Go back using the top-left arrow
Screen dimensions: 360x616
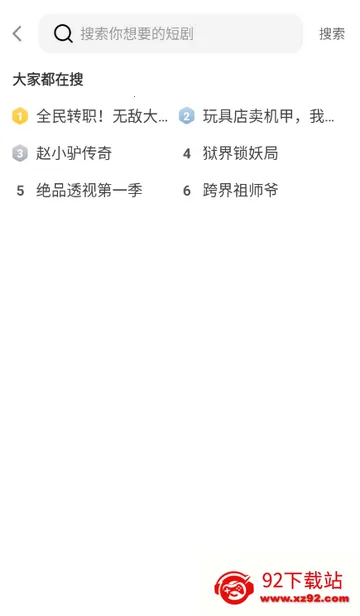pyautogui.click(x=17, y=34)
